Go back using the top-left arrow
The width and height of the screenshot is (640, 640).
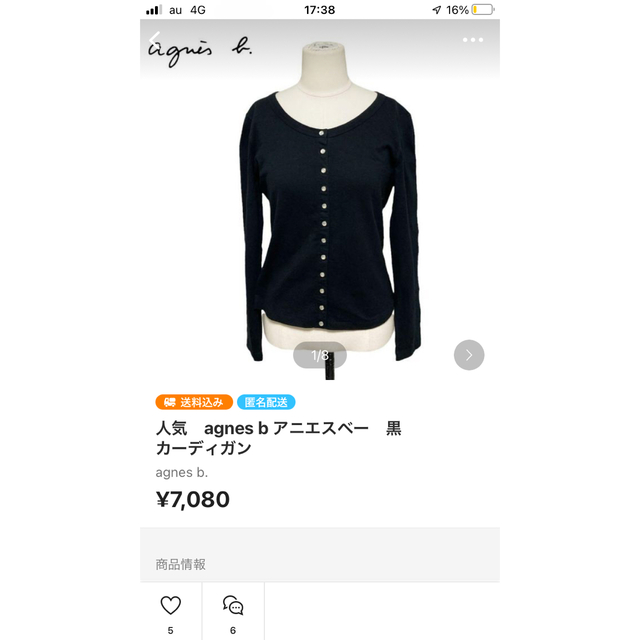(154, 41)
